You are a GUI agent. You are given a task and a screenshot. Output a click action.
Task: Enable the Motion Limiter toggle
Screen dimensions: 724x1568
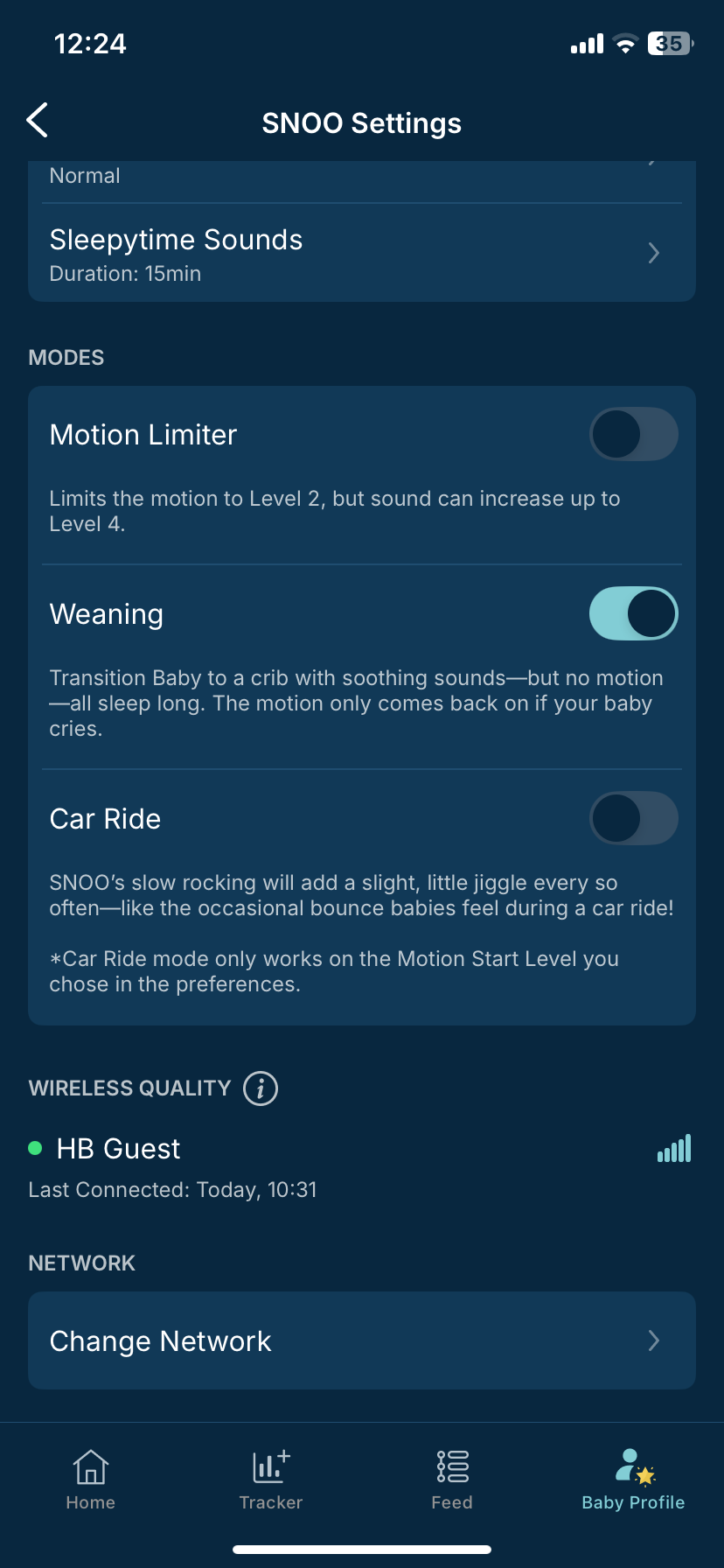pos(634,434)
